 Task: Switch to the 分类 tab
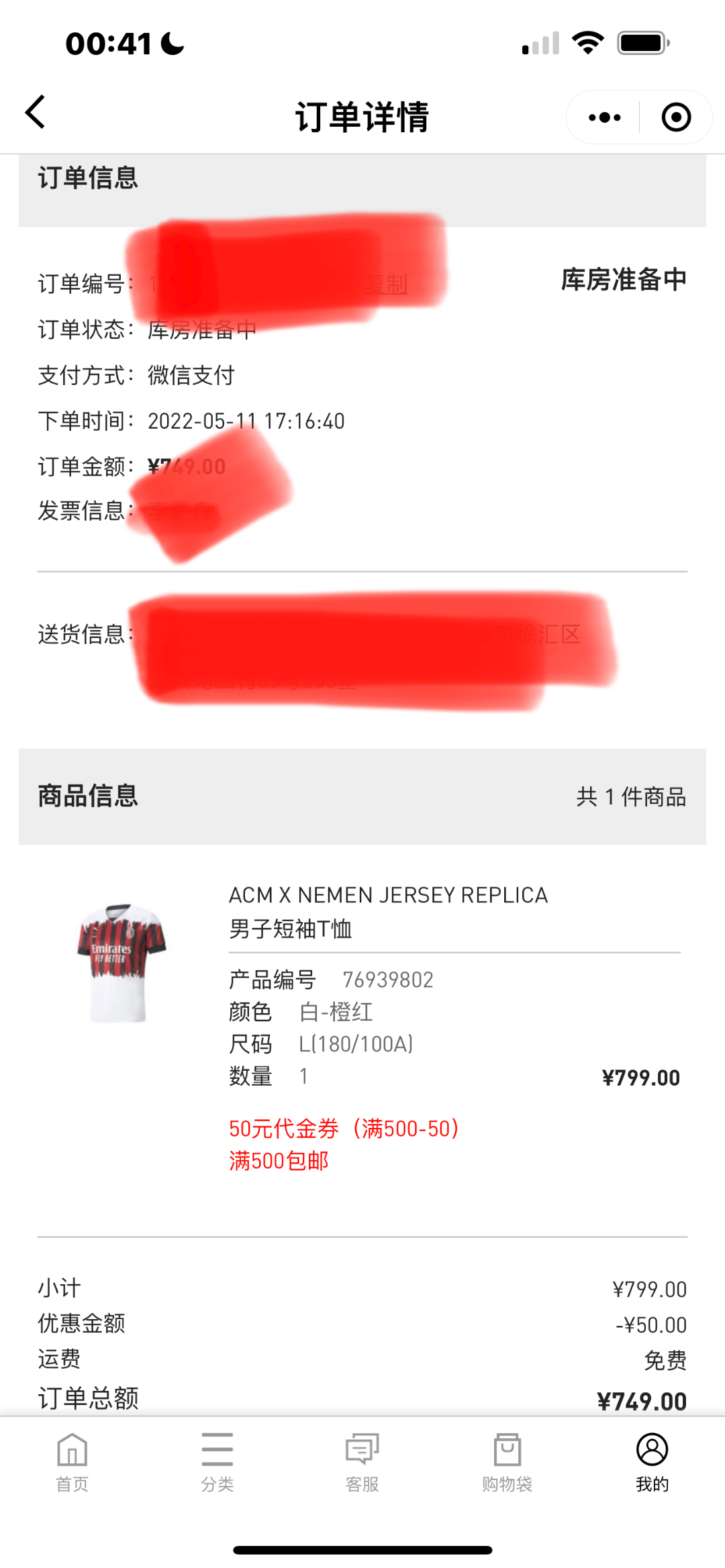[x=217, y=1463]
